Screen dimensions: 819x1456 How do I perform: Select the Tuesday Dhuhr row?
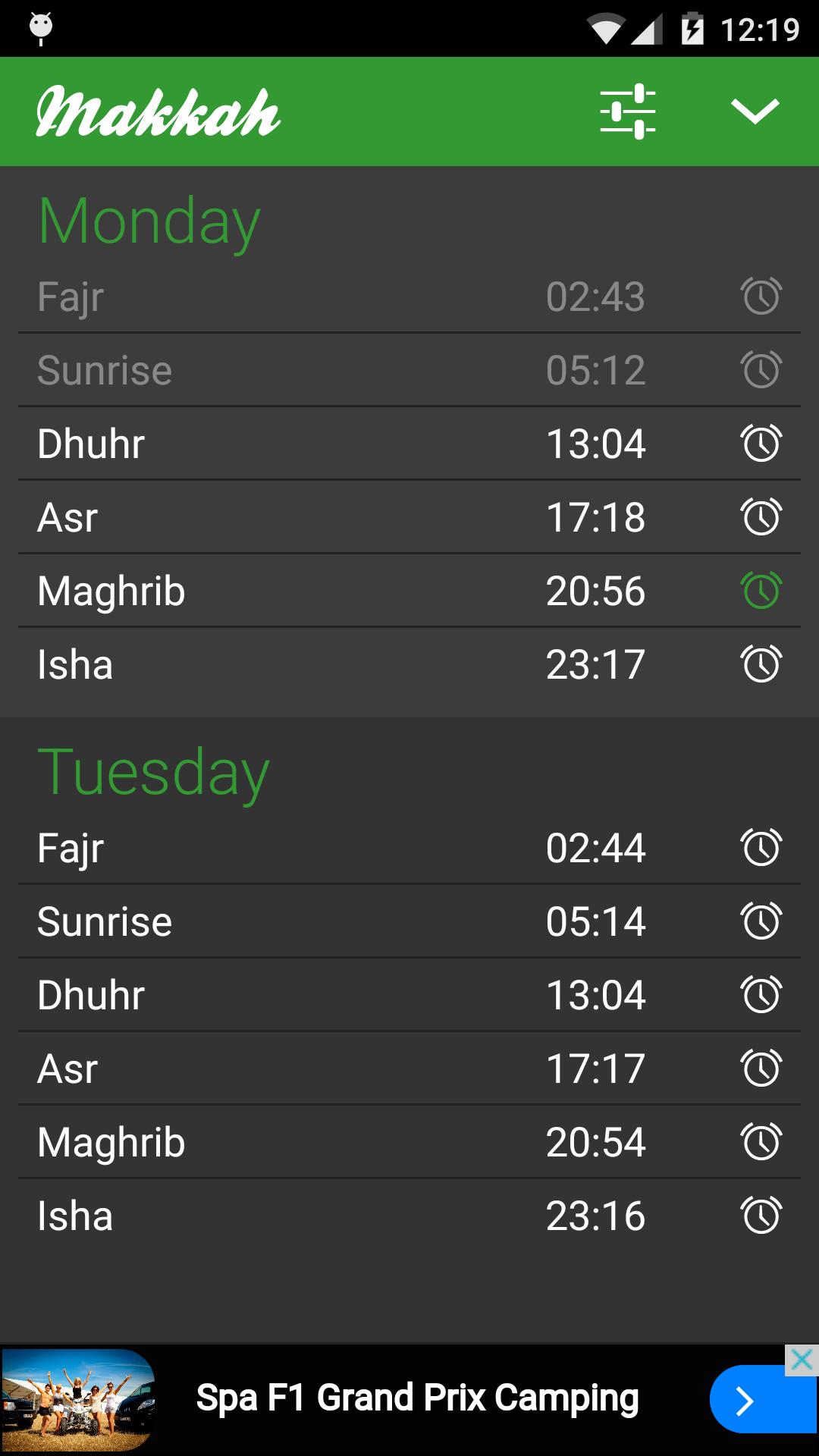point(303,994)
